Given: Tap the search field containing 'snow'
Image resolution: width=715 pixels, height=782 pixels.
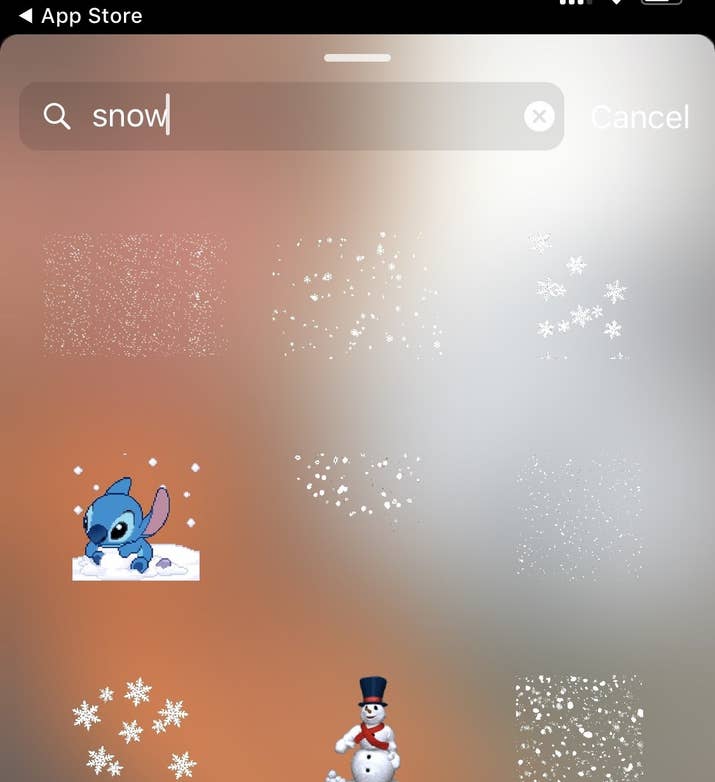Looking at the screenshot, I should [x=290, y=117].
